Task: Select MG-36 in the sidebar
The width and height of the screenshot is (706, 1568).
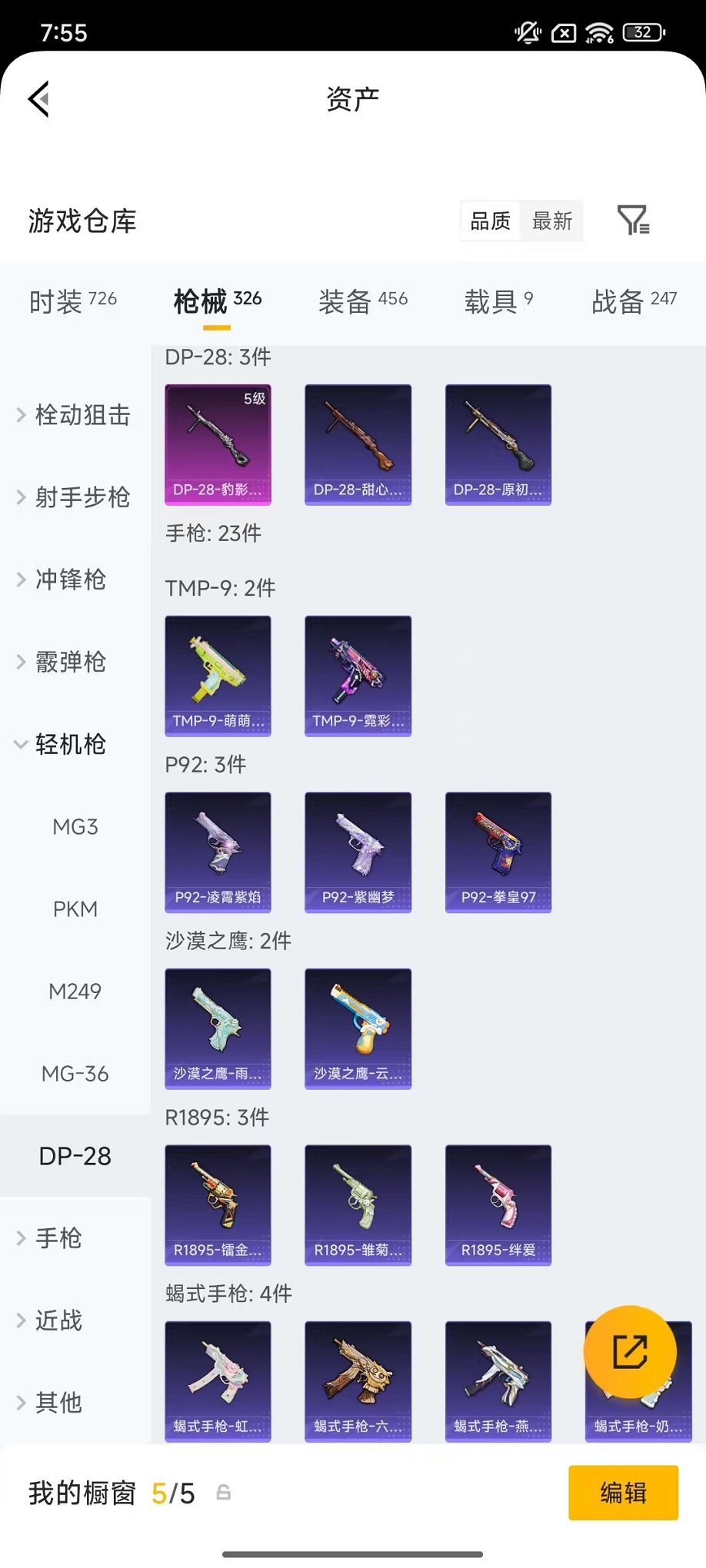Action: tap(75, 1074)
